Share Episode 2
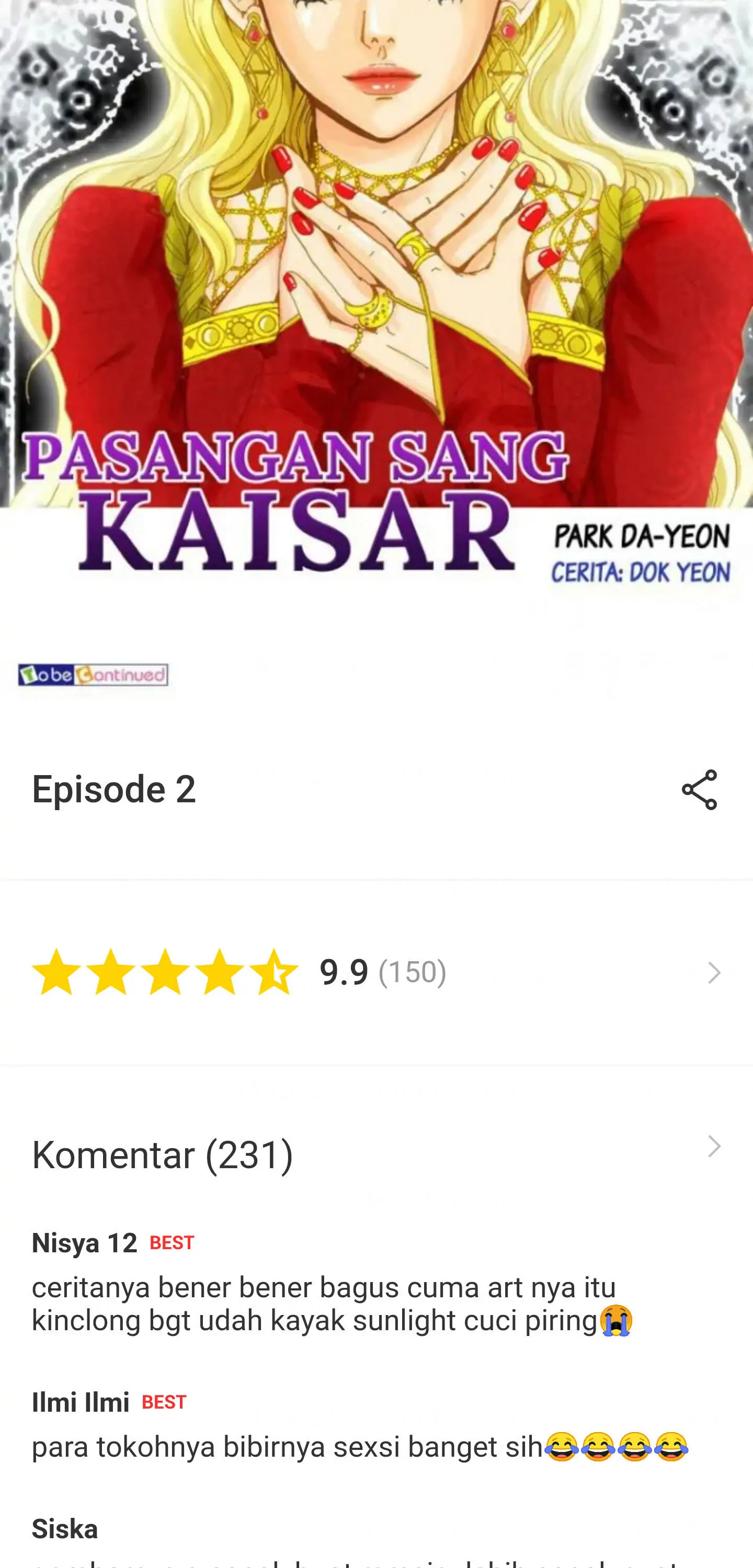The height and width of the screenshot is (1568, 753). [699, 789]
